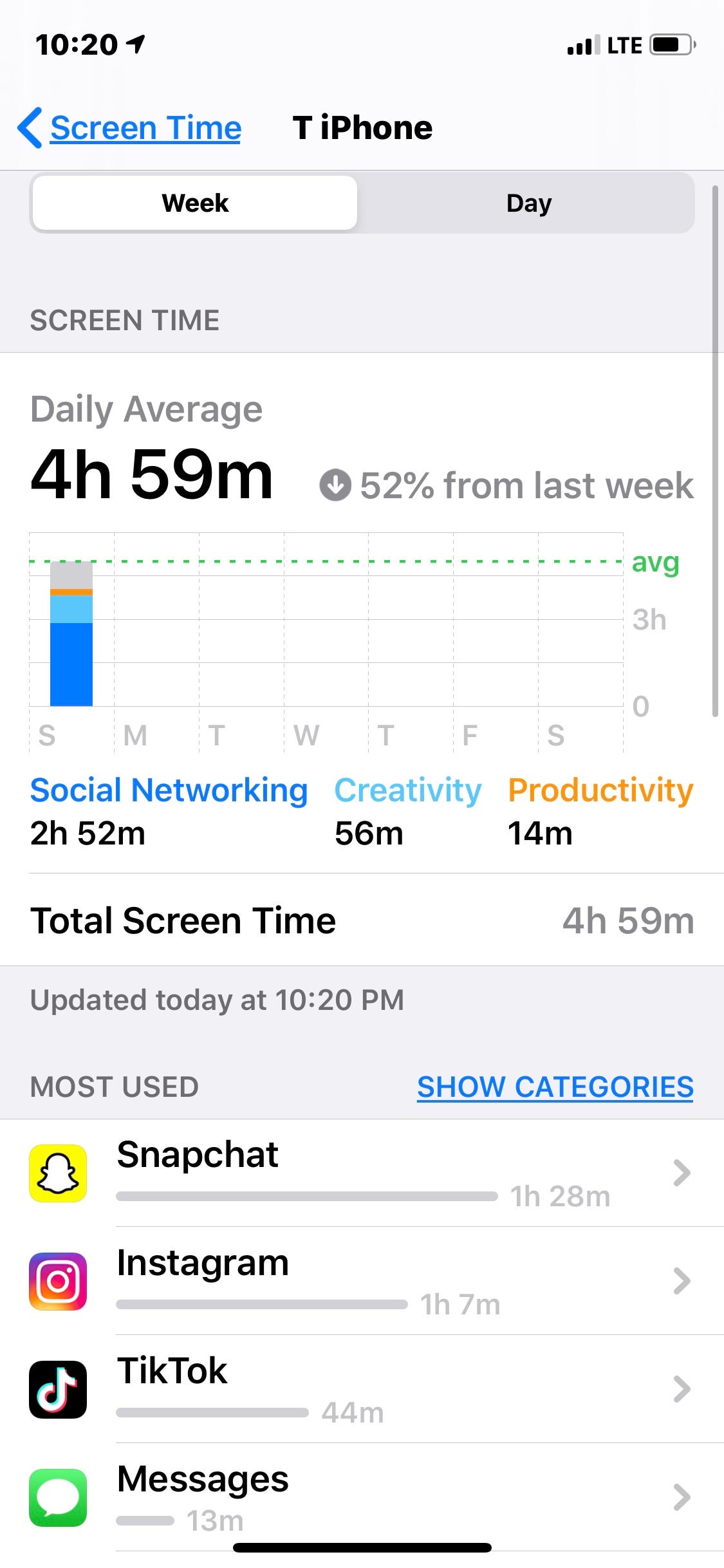The image size is (724, 1568).
Task: Open the Screen Time back link
Action: (145, 127)
